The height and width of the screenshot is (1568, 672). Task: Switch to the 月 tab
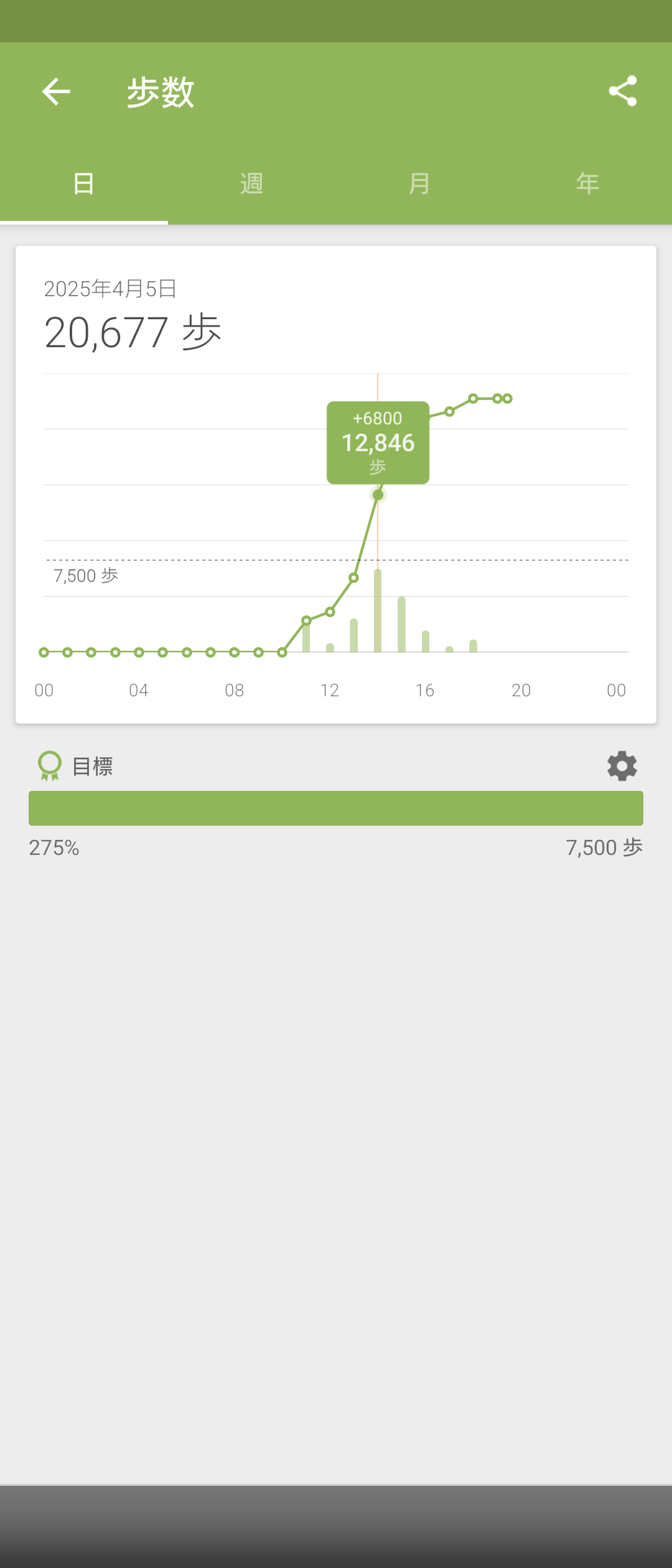coord(419,184)
